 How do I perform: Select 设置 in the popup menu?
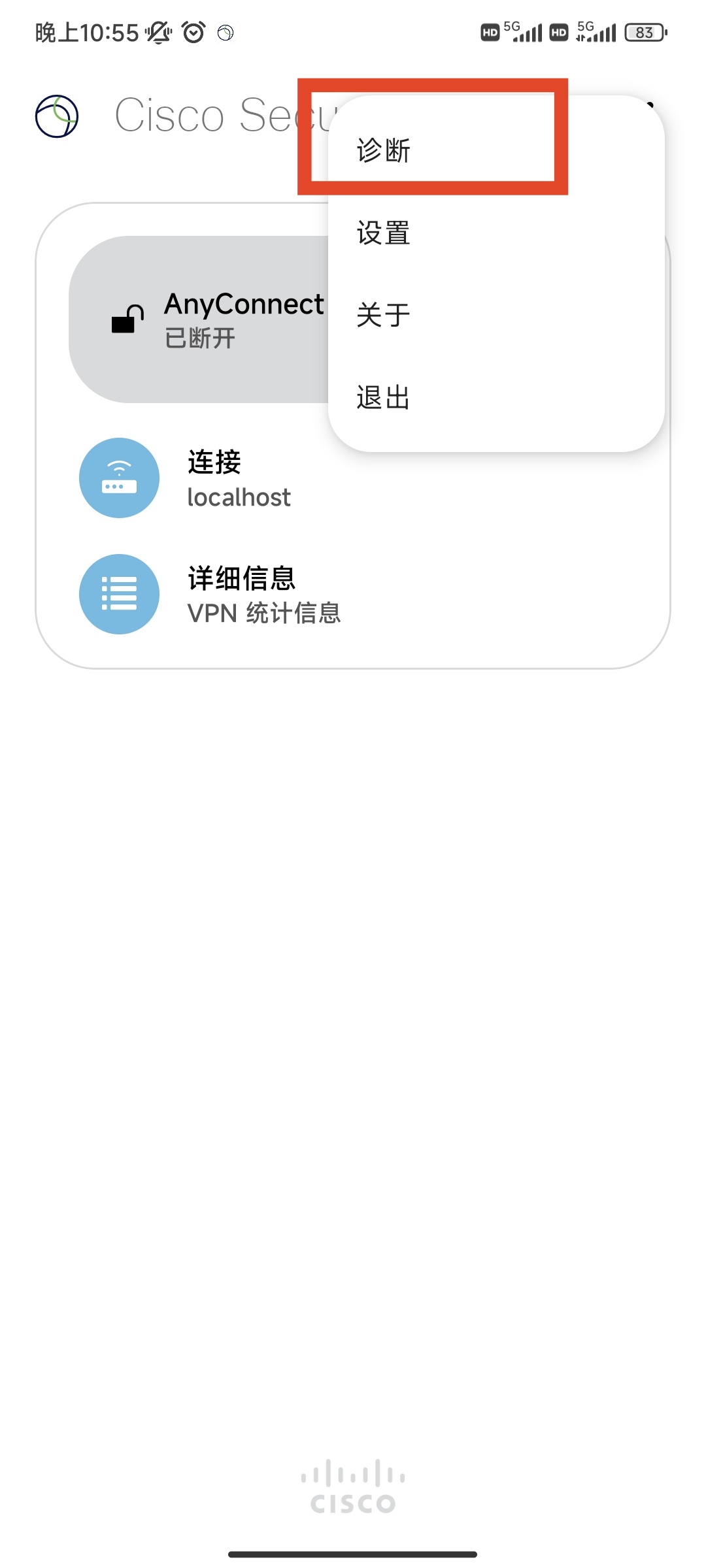pyautogui.click(x=384, y=233)
